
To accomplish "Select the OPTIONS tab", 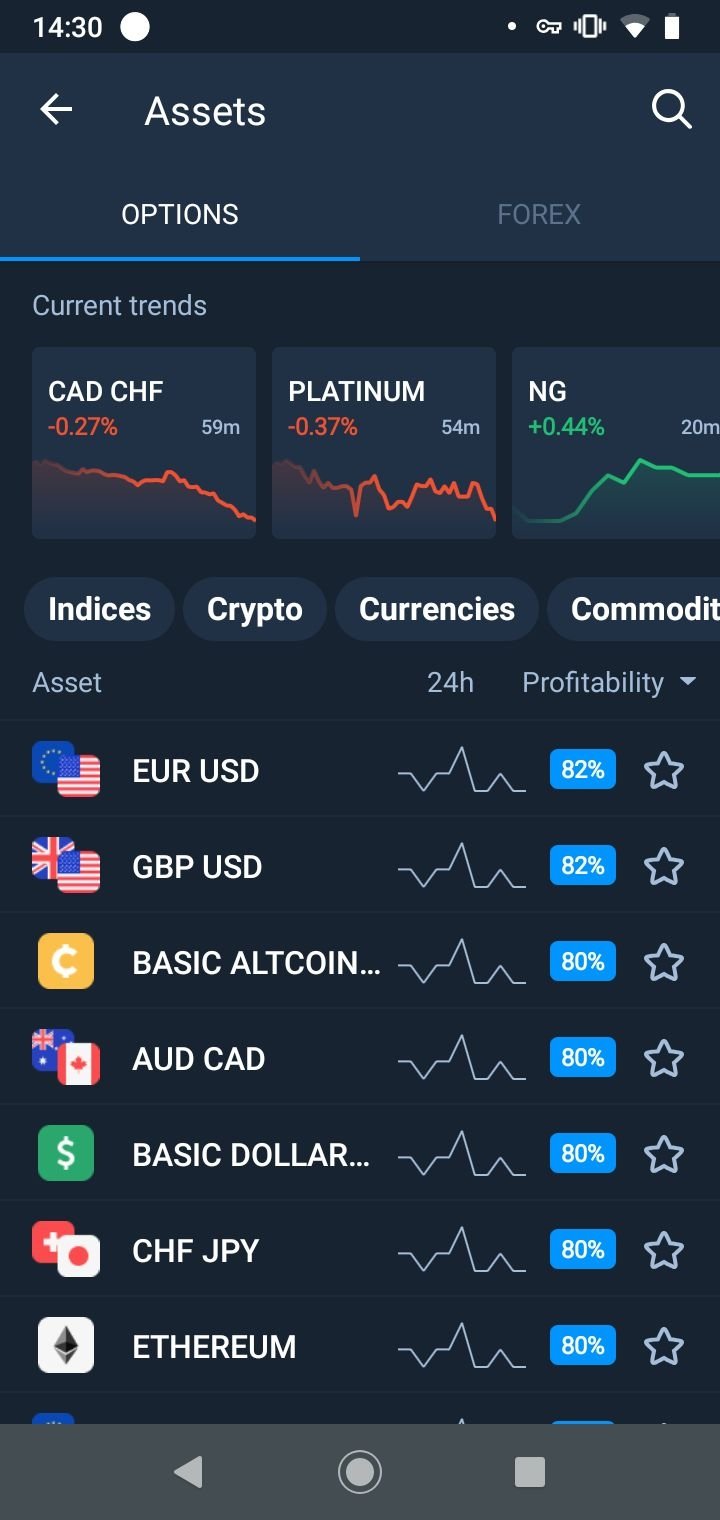I will (x=180, y=214).
